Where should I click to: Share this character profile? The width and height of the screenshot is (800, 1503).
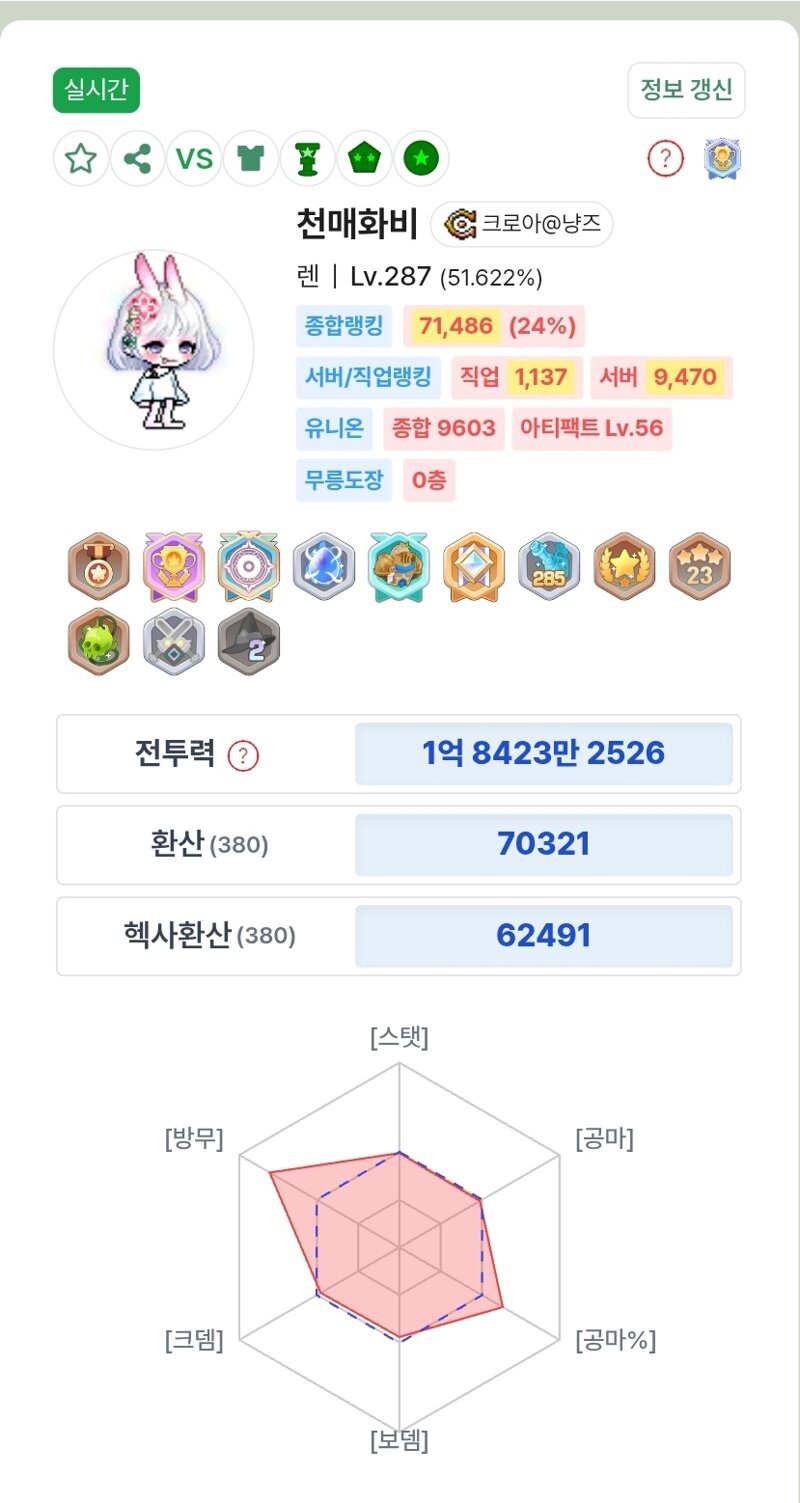[138, 159]
